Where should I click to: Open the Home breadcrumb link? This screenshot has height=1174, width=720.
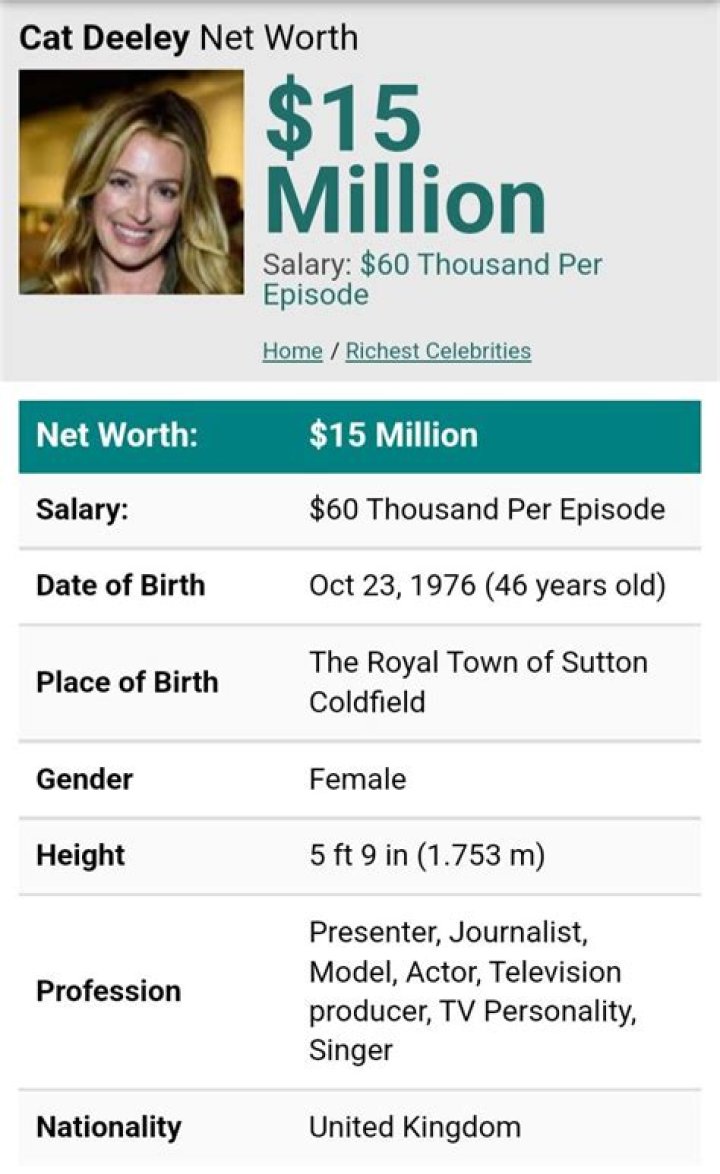tap(293, 350)
